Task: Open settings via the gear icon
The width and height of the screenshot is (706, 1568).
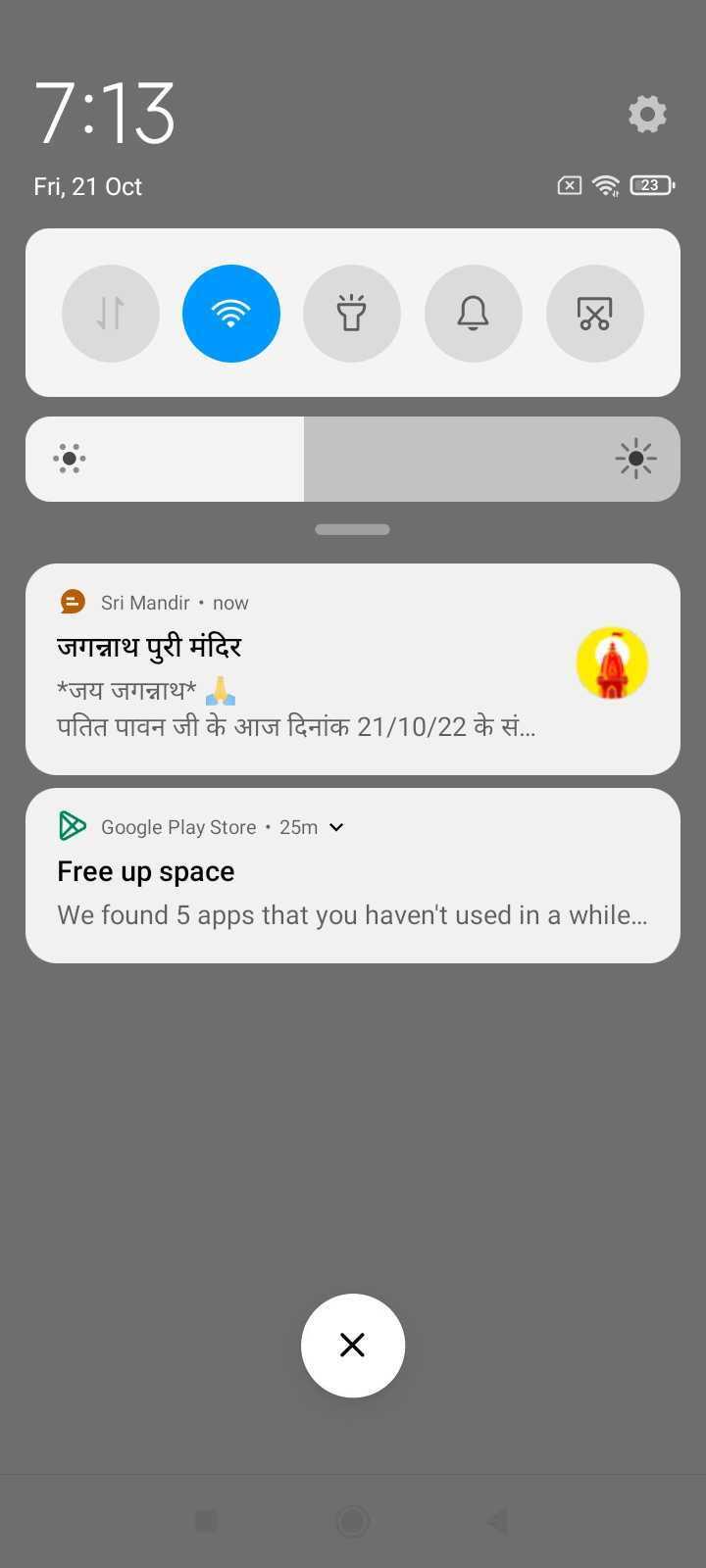Action: 647,115
